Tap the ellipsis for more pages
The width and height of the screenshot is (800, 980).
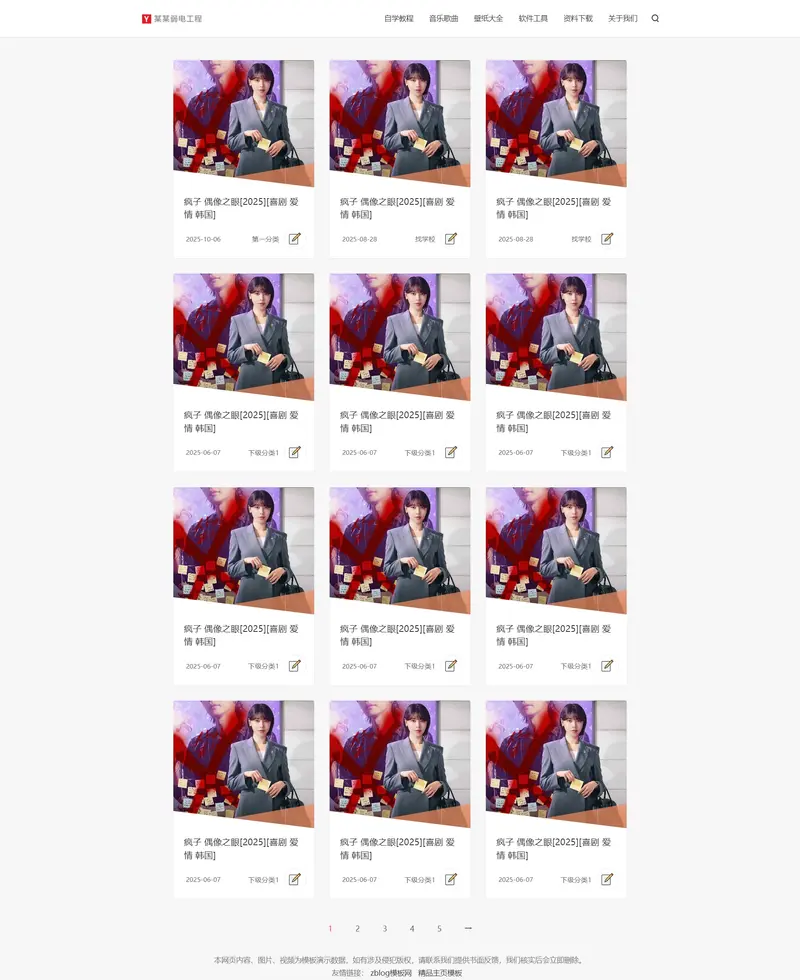[x=467, y=929]
